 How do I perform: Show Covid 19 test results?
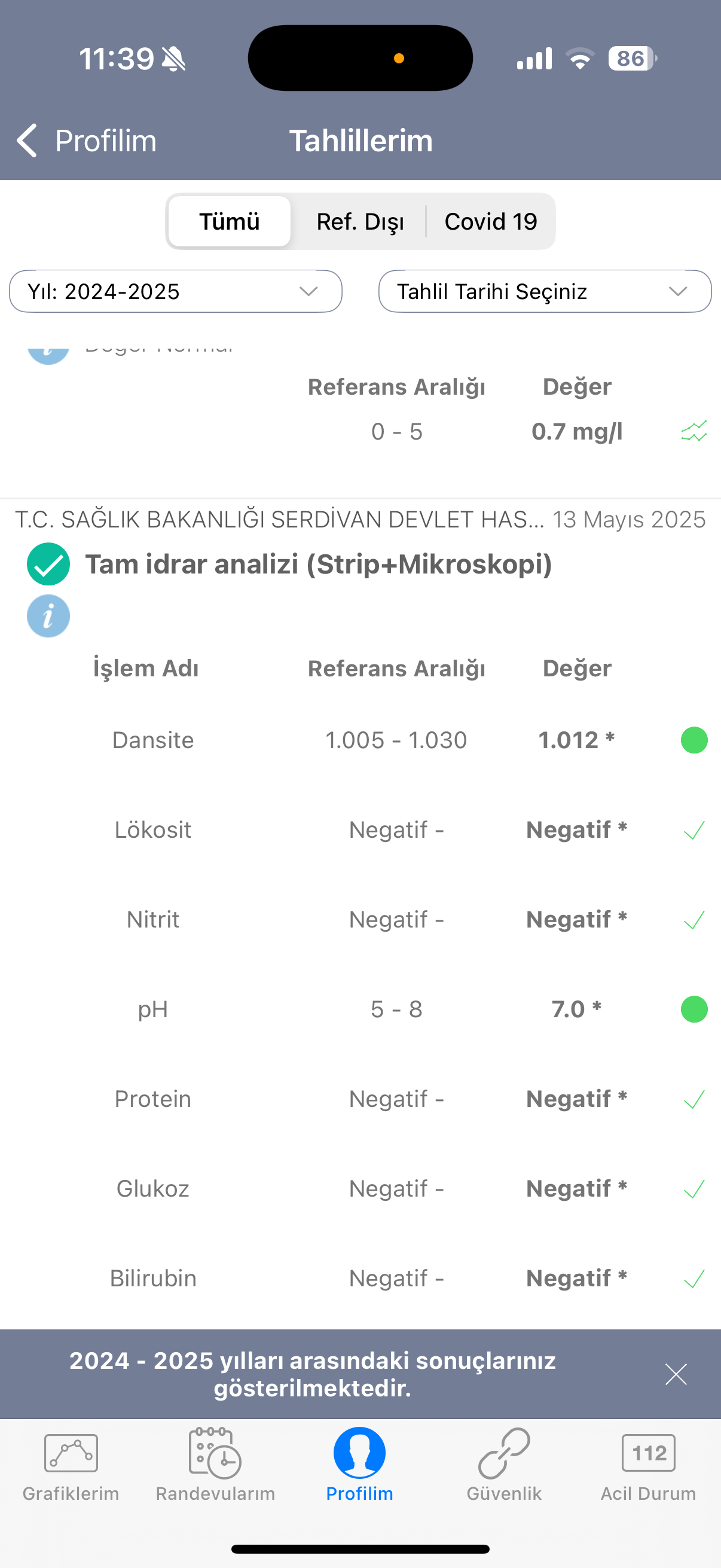point(490,221)
